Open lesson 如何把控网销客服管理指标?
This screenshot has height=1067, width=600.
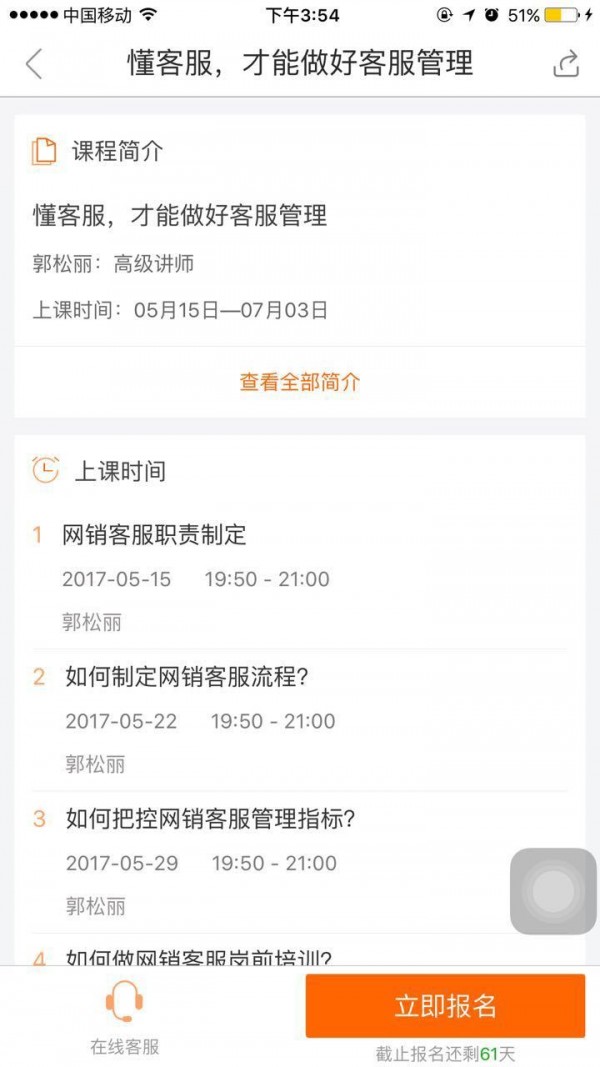point(299,862)
